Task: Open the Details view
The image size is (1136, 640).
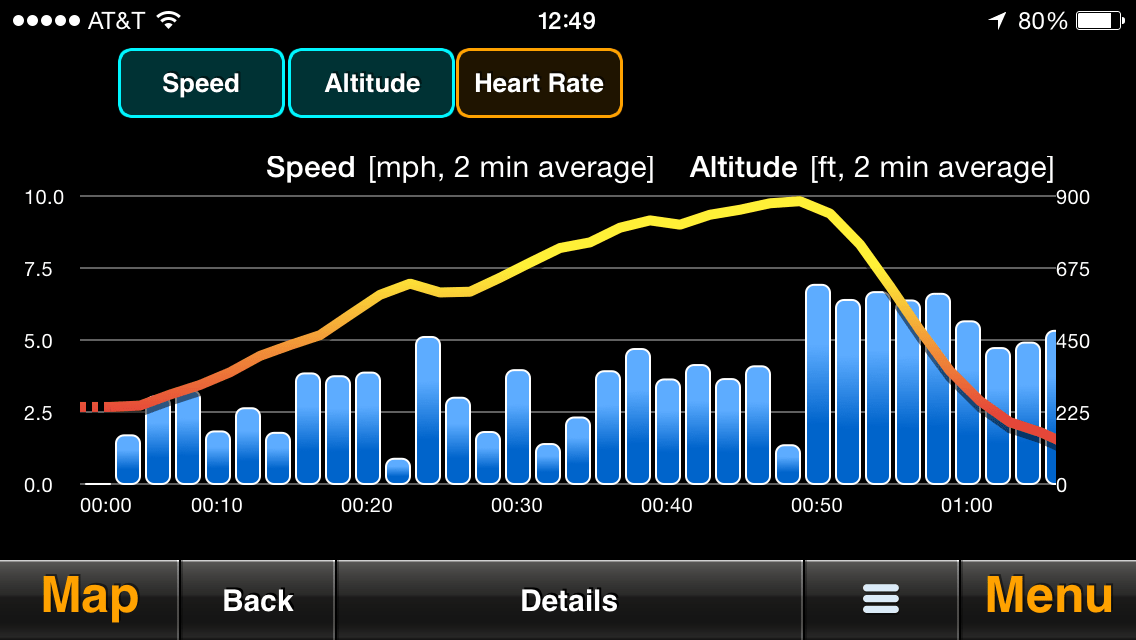Action: [x=569, y=600]
